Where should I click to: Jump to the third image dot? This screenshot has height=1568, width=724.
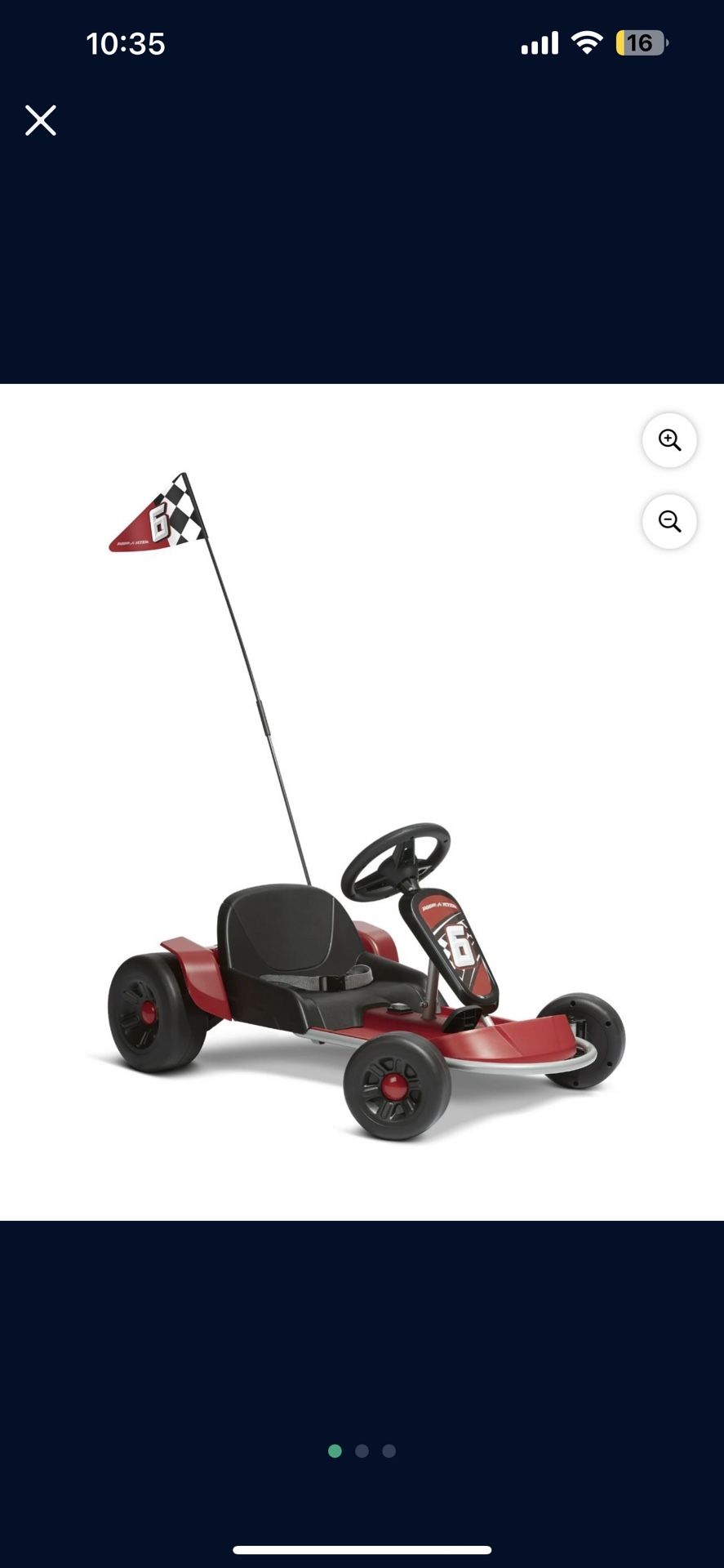tap(389, 1450)
